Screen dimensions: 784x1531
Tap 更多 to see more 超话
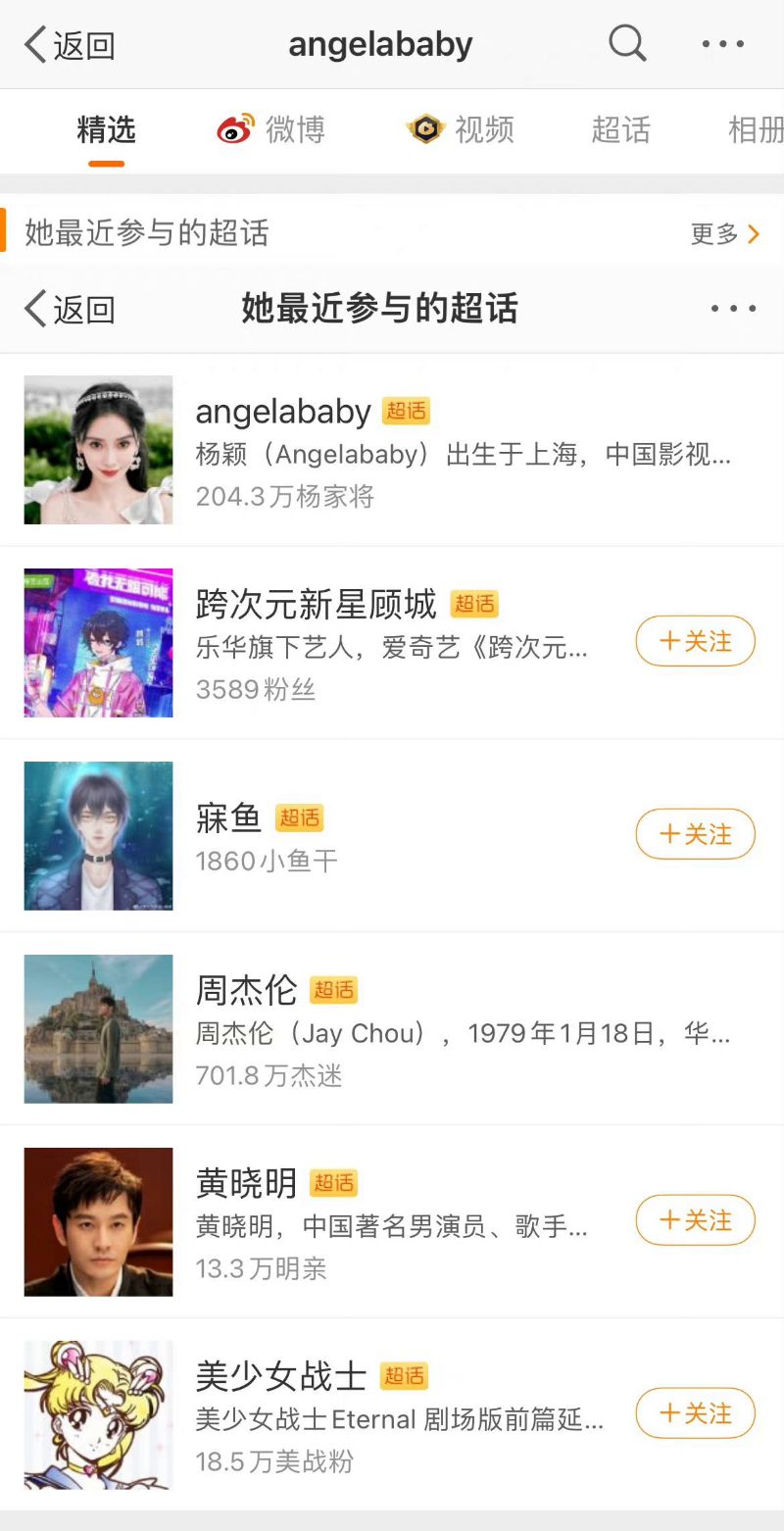(725, 233)
